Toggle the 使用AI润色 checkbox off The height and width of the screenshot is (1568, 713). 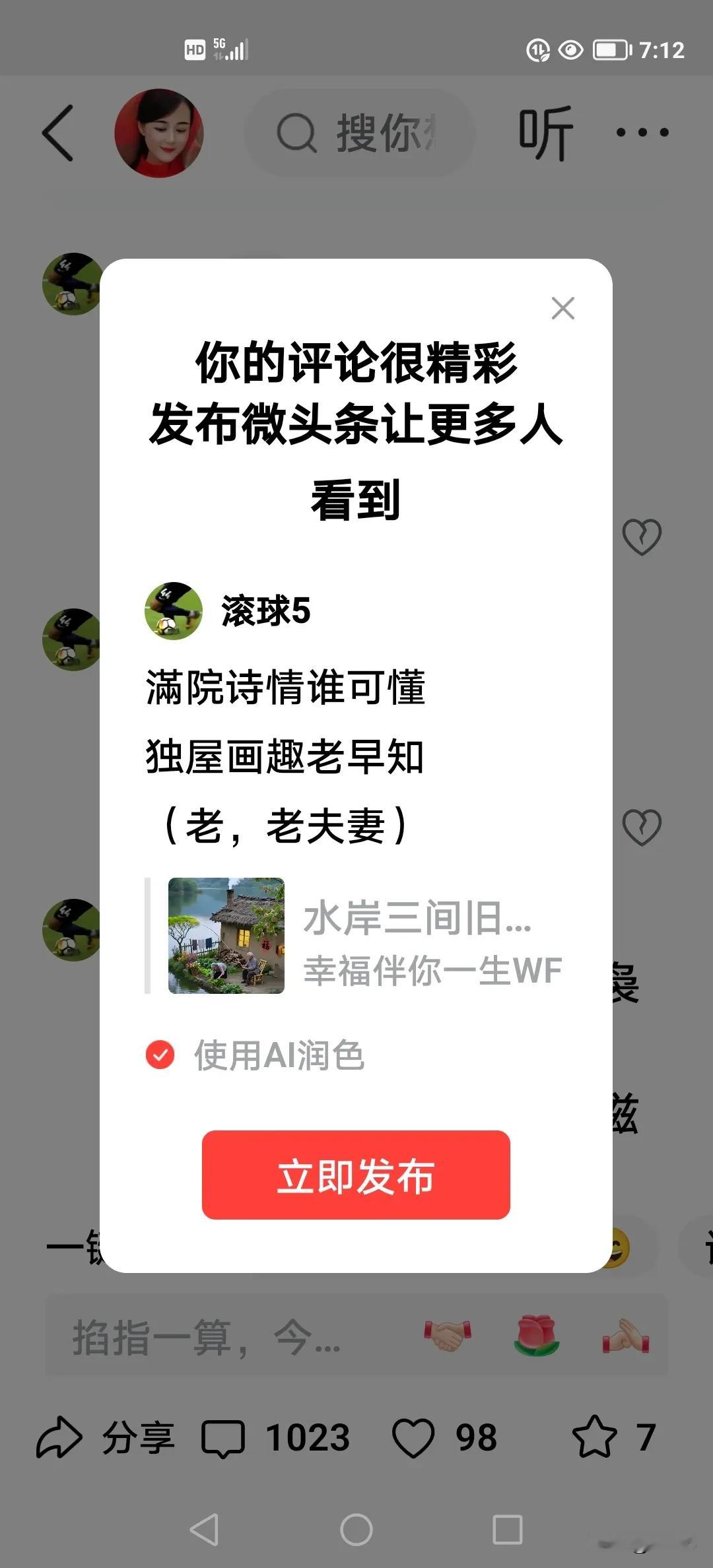[160, 1054]
